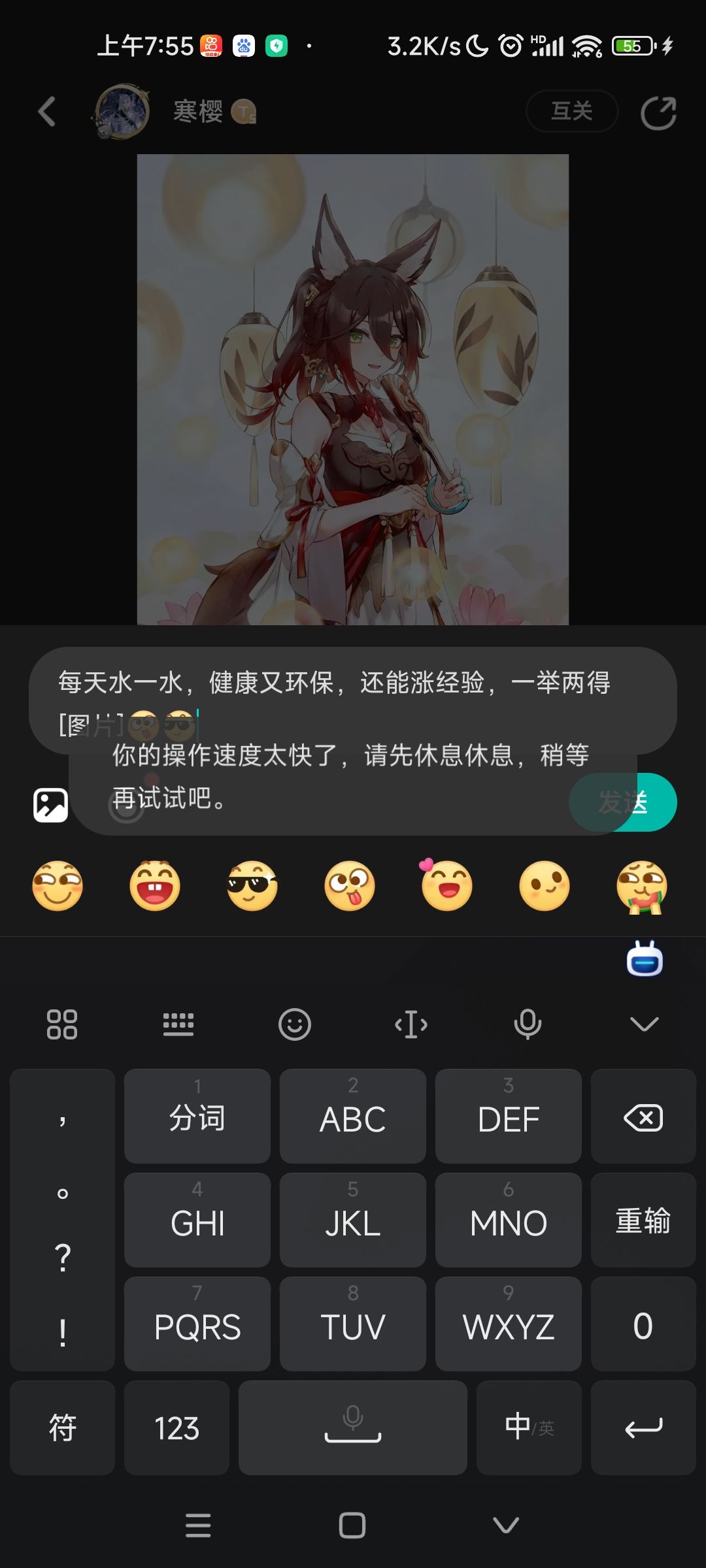
Task: Tap the 互关 follow button
Action: click(572, 111)
